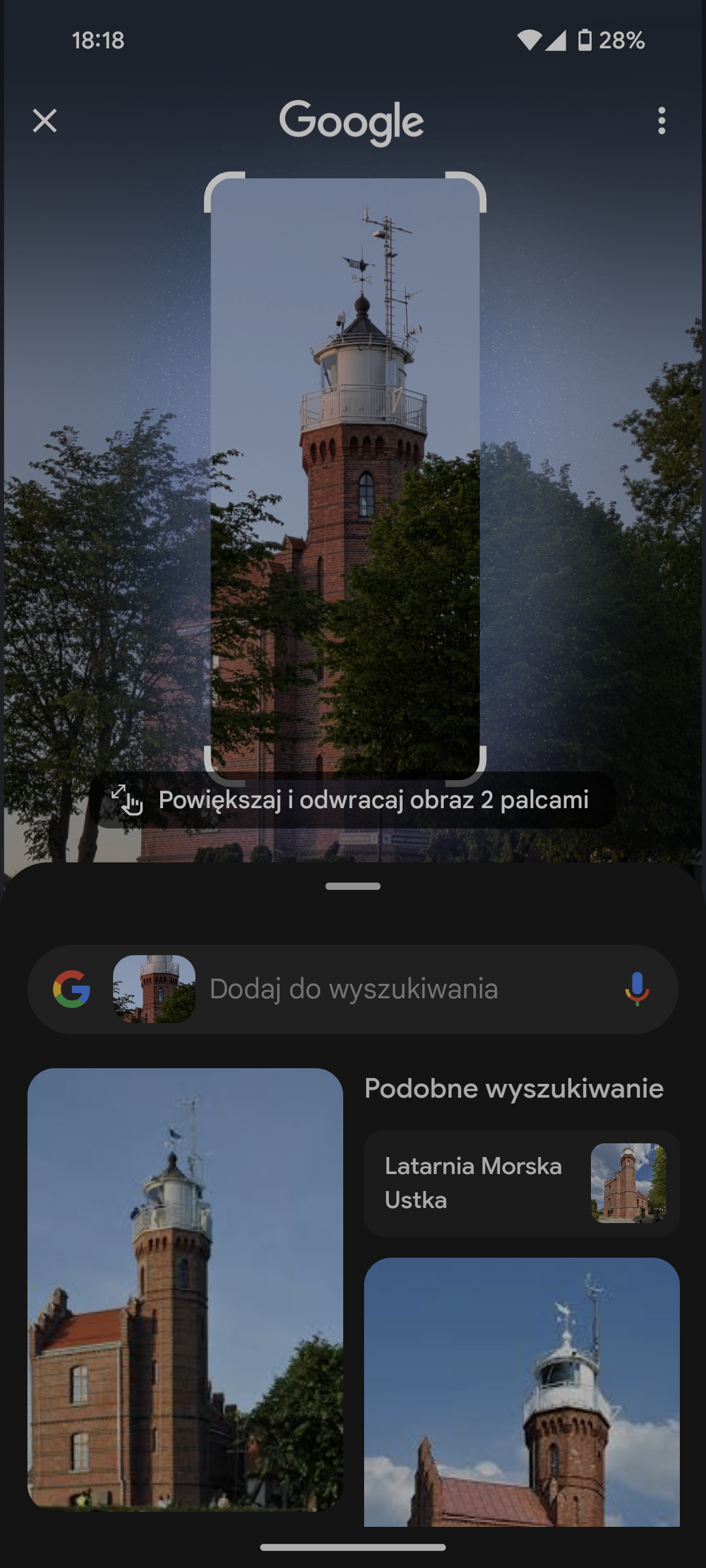Open the lighthouse result beside Podobne wyszukiwanie
Screen dimensions: 706x1568
[185, 1288]
